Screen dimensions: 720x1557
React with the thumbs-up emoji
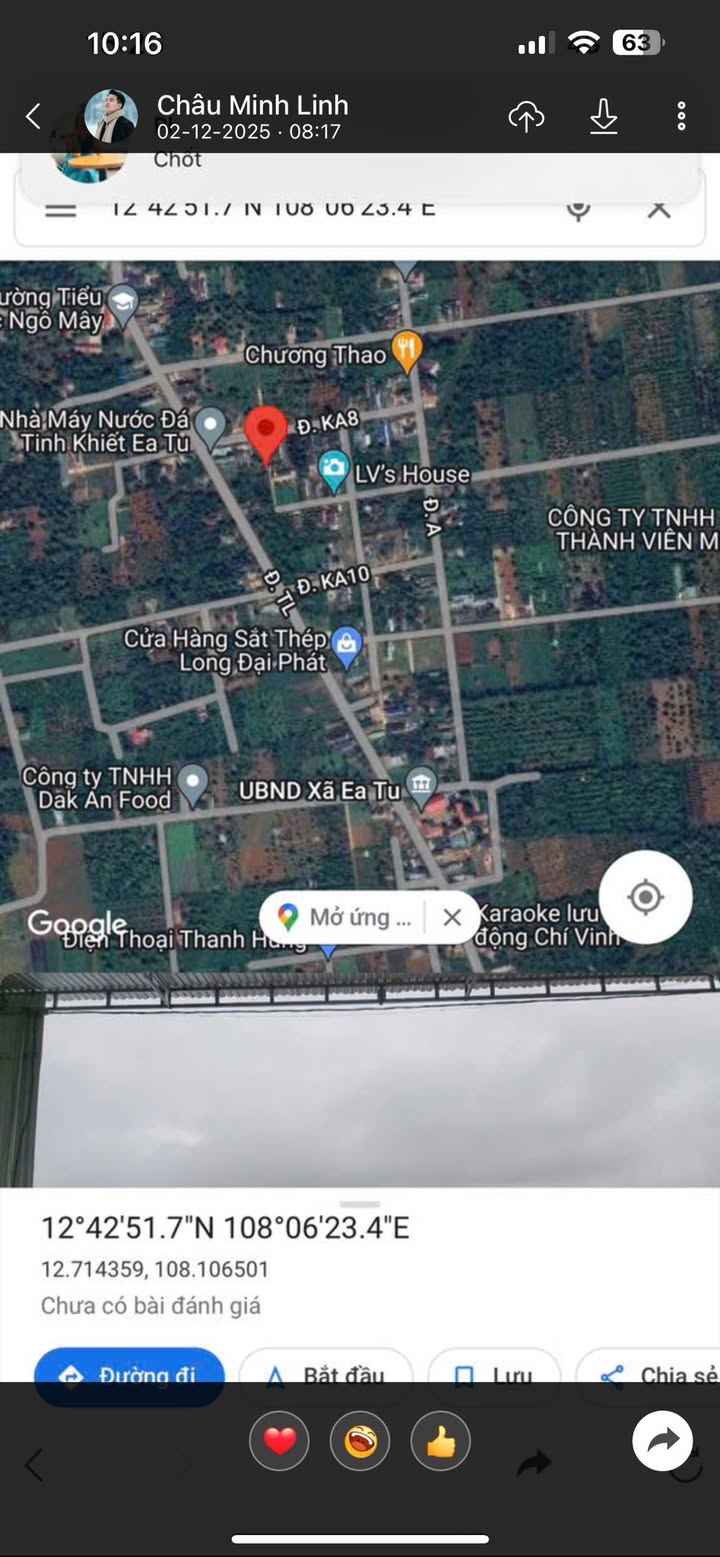pos(440,1441)
